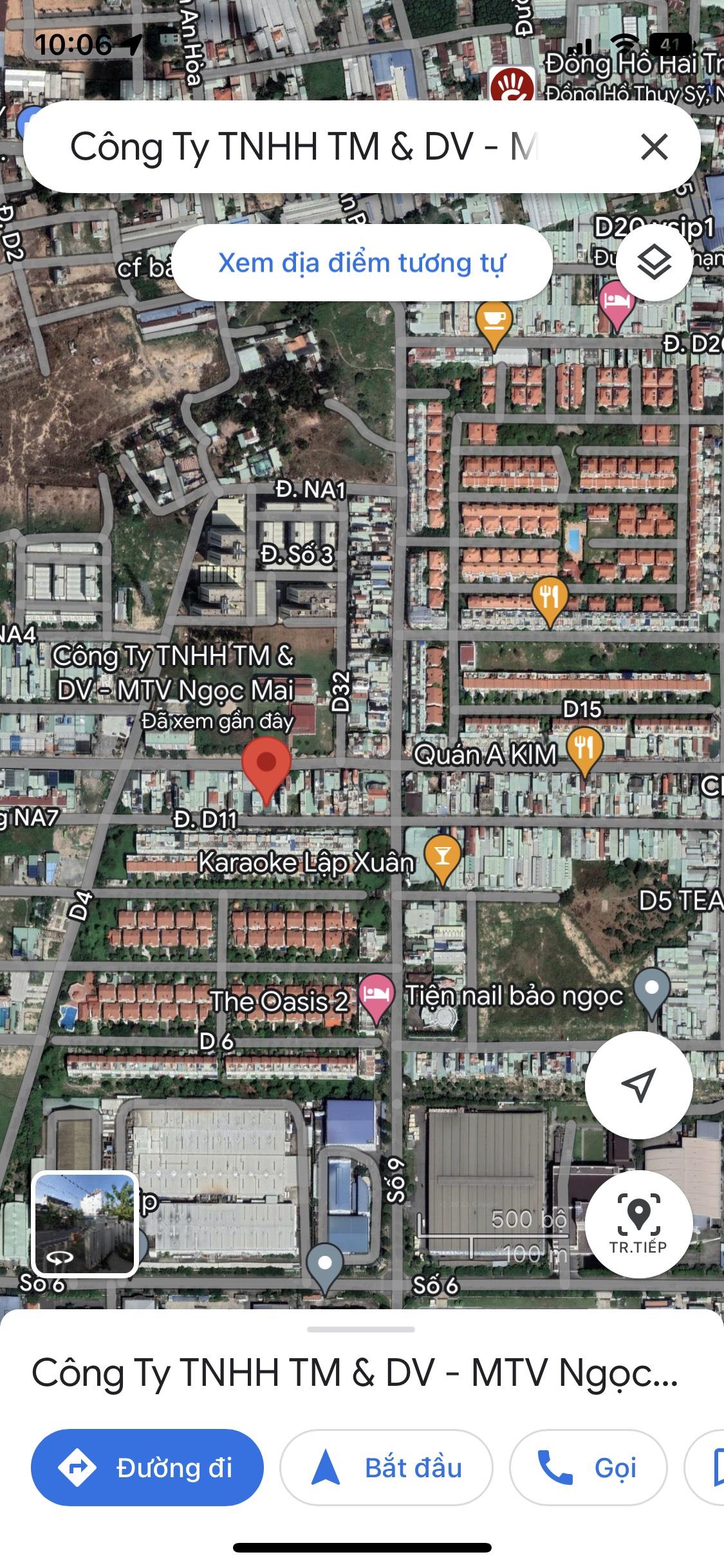Select The Oasis 2 hotel pin
The image size is (724, 1568).
376,998
